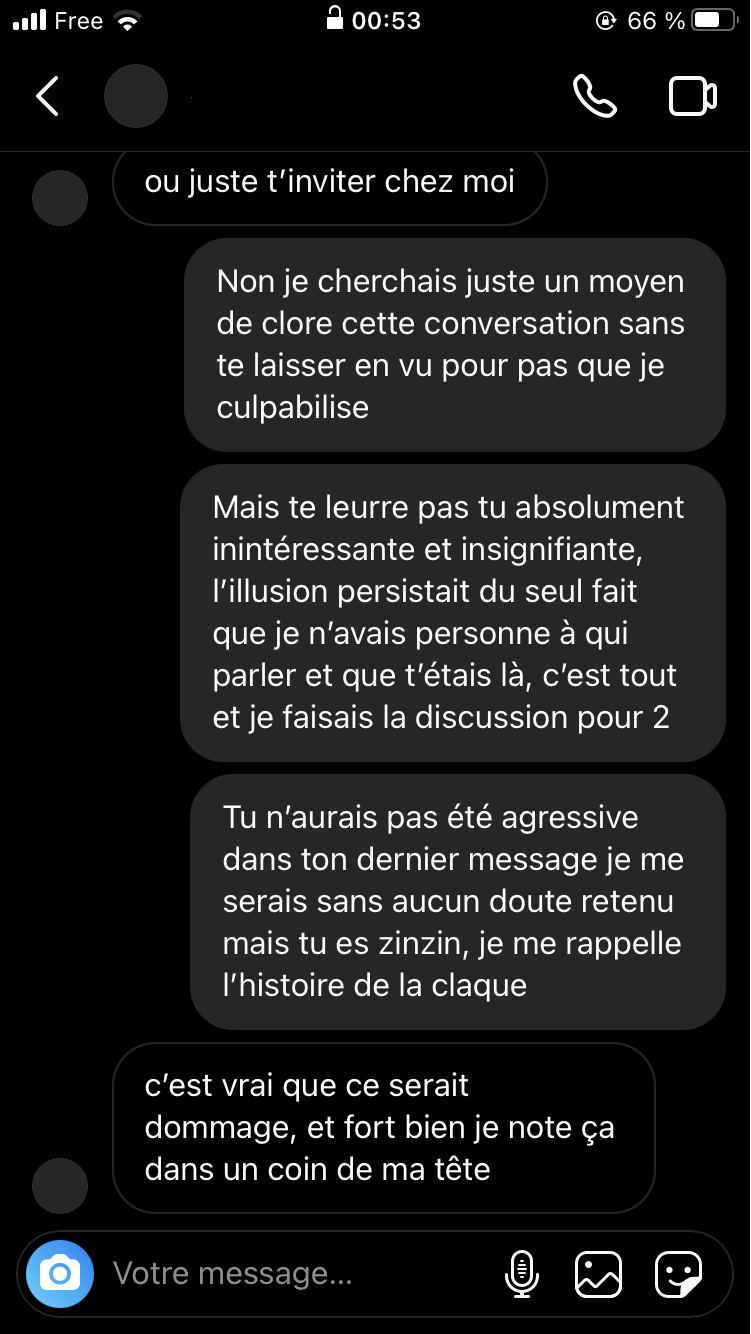751x1334 pixels.
Task: Open the sticker picker
Action: pos(678,1274)
